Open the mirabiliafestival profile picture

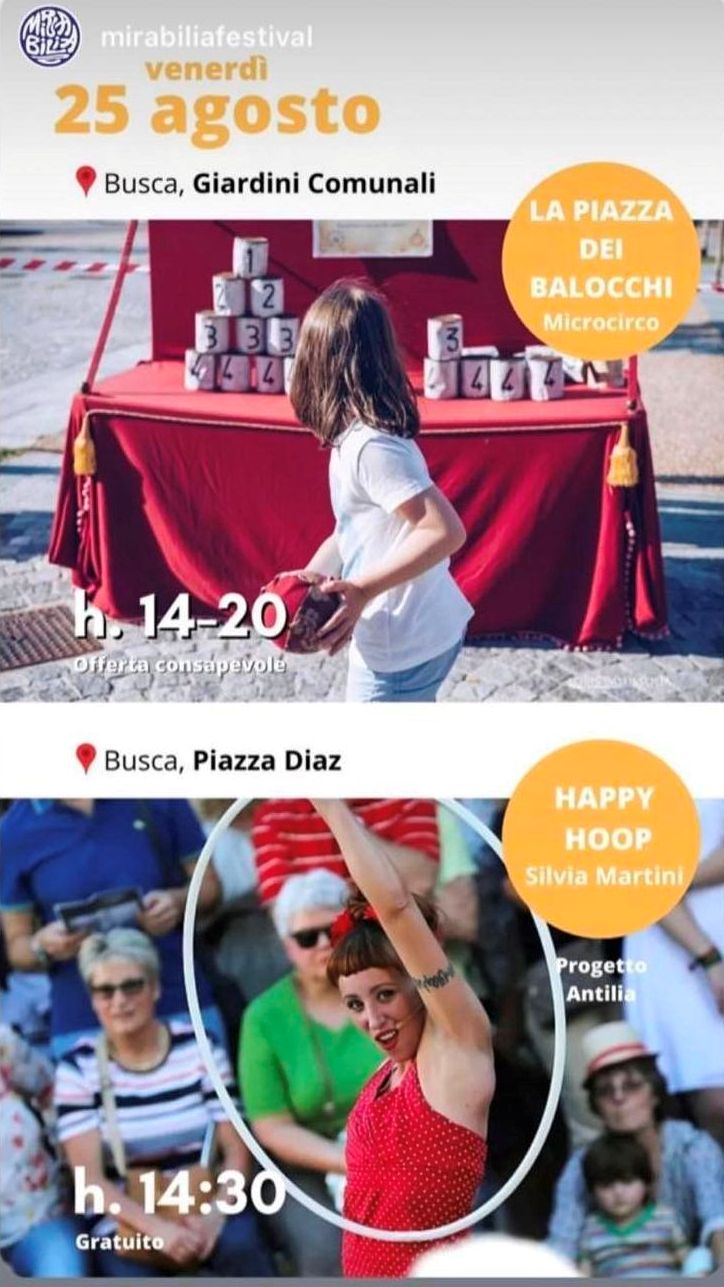(x=50, y=36)
